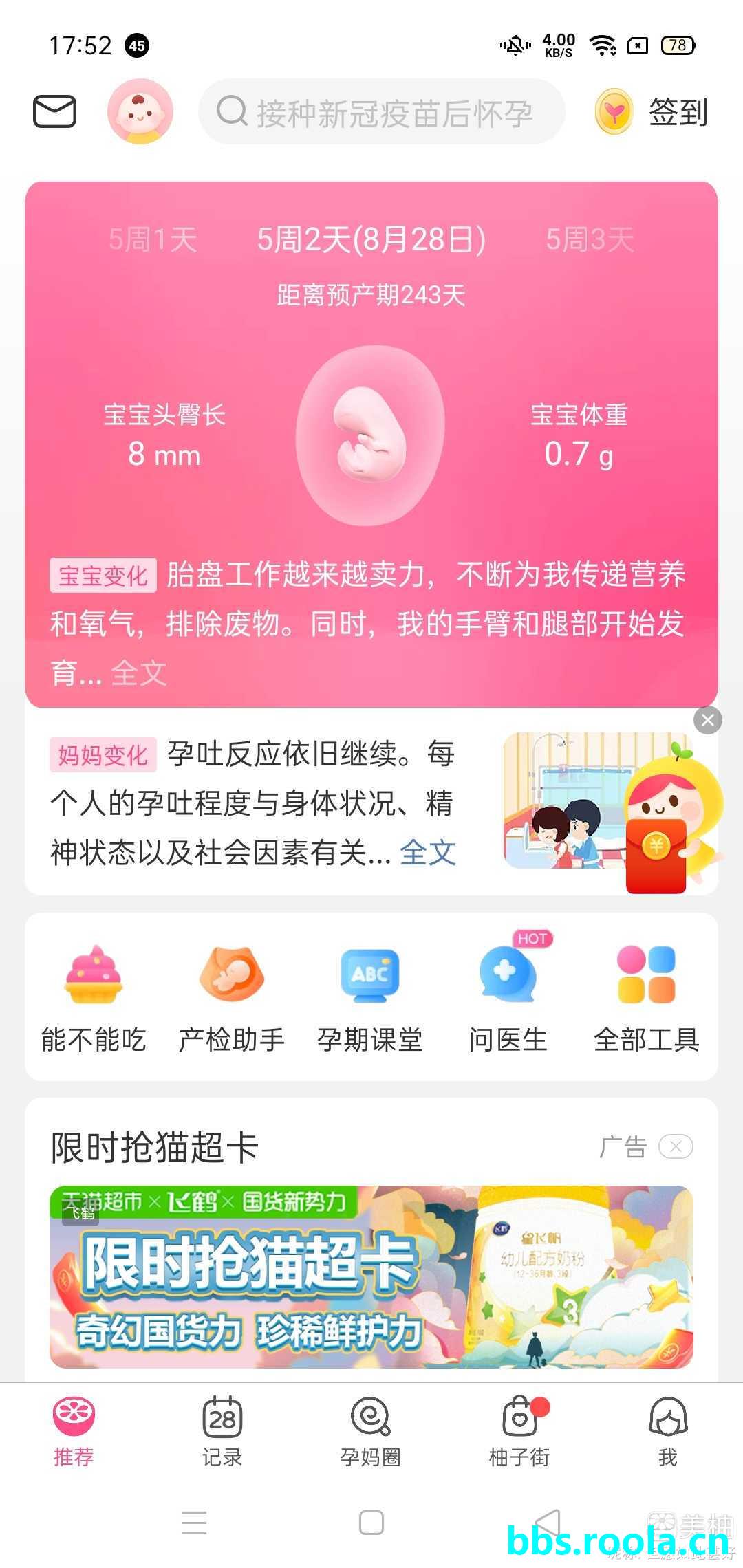The image size is (743, 1568).
Task: Switch to the 柚子街 tab
Action: click(x=519, y=1432)
